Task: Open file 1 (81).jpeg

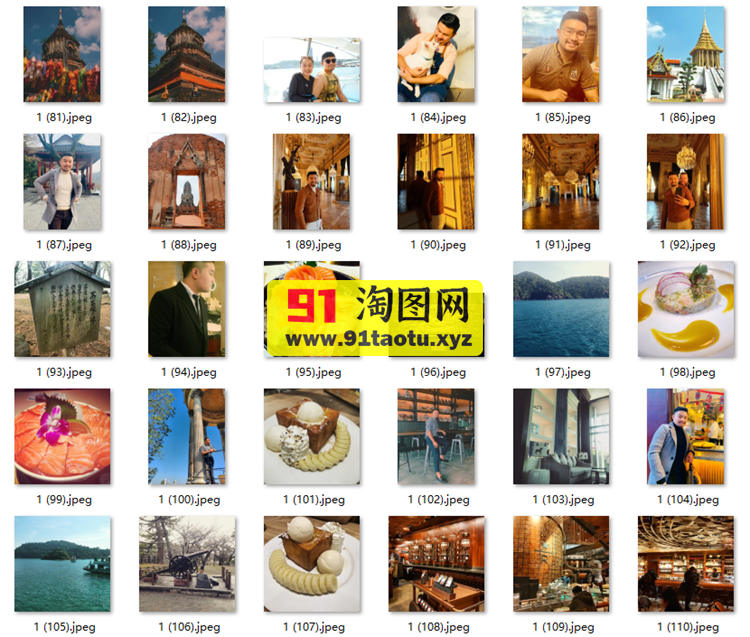Action: (x=62, y=54)
